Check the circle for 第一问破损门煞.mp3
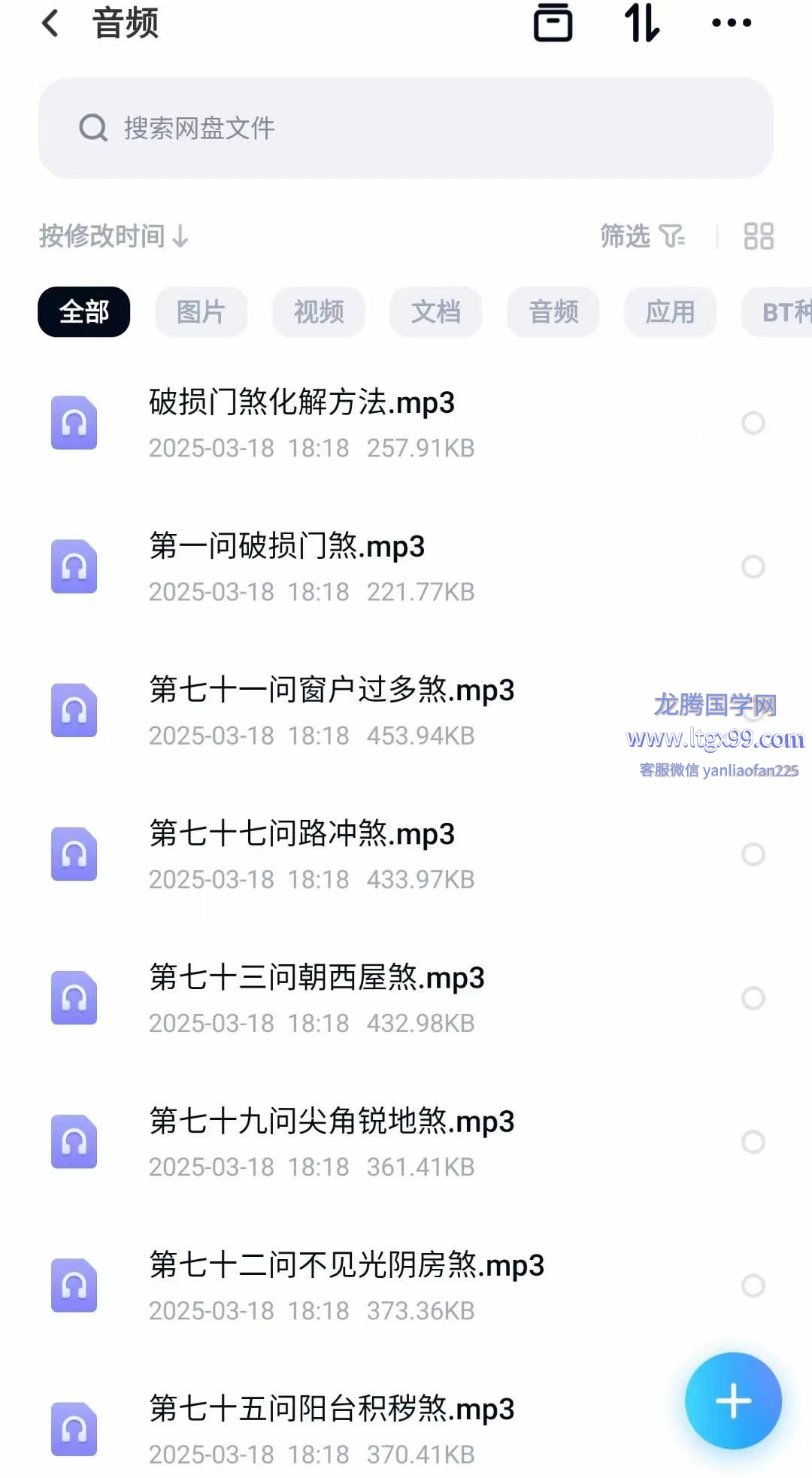The height and width of the screenshot is (1478, 812). coord(753,566)
